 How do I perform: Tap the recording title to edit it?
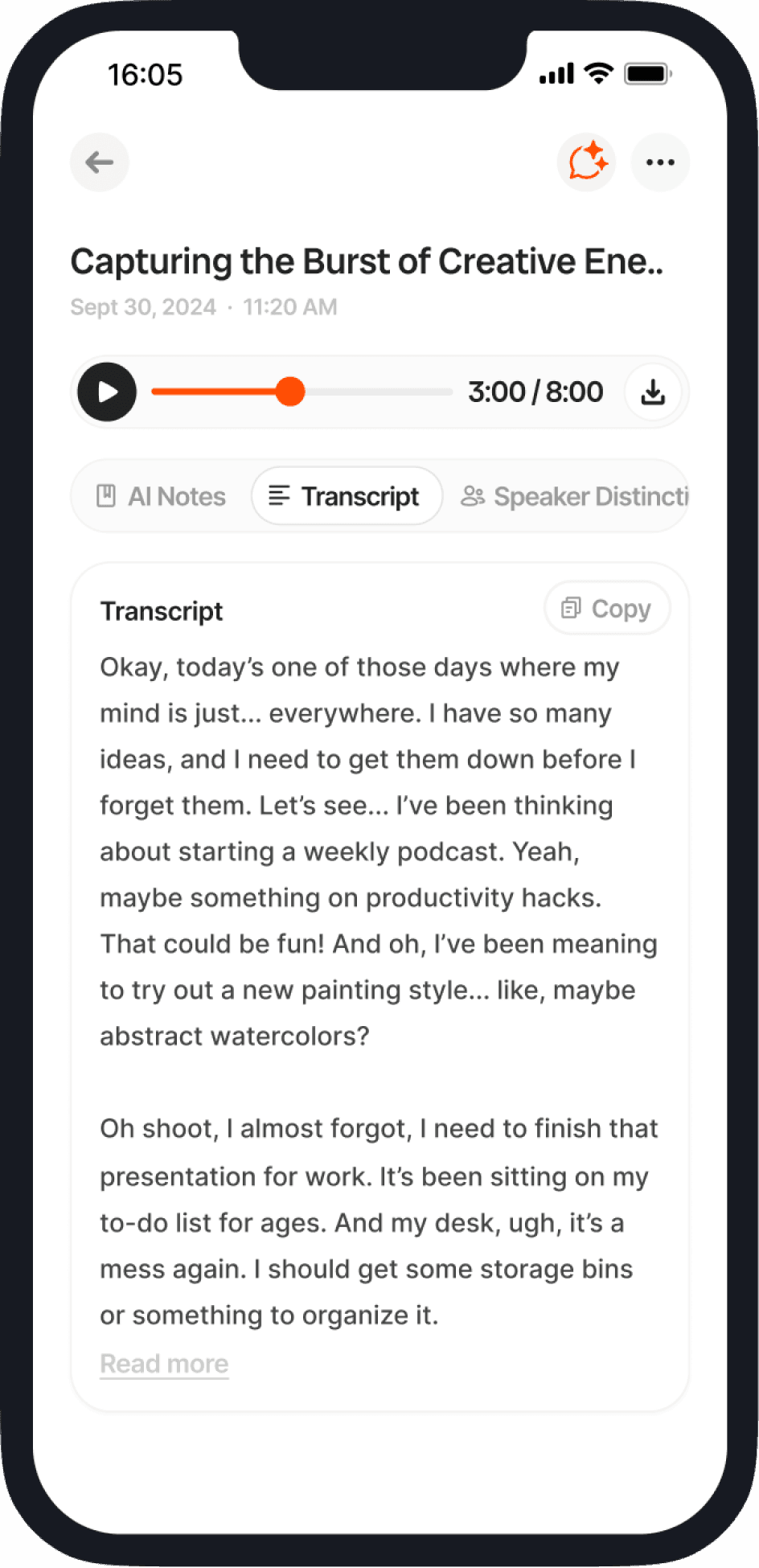(x=367, y=261)
